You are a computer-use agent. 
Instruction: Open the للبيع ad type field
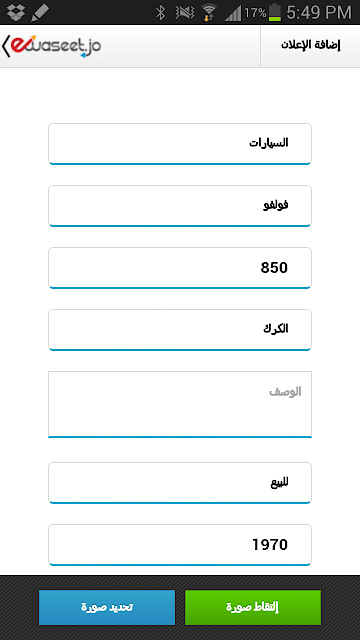[180, 483]
